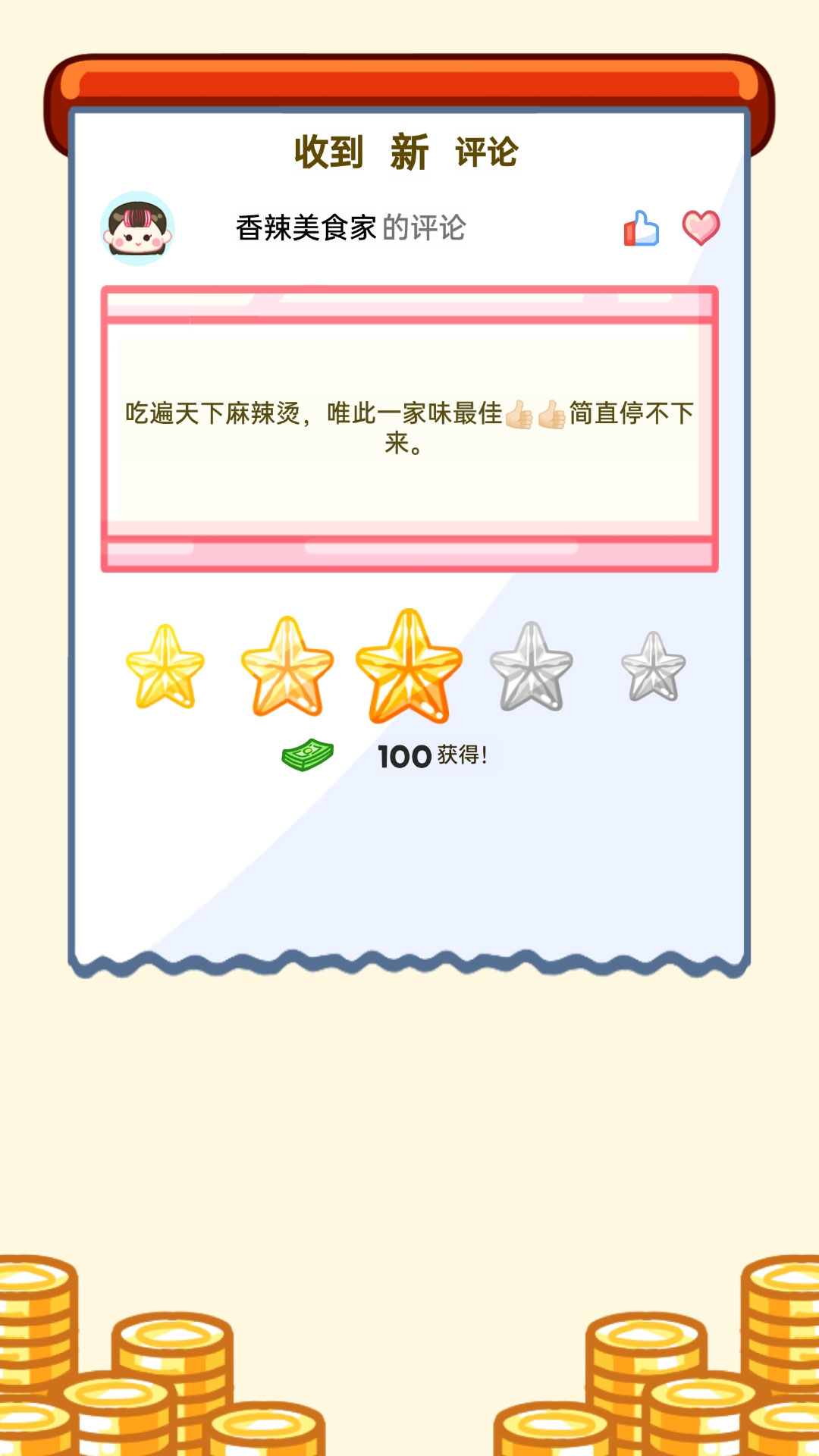The width and height of the screenshot is (819, 1456).
Task: Tap the thumbs-up icon on the review
Action: [x=642, y=228]
